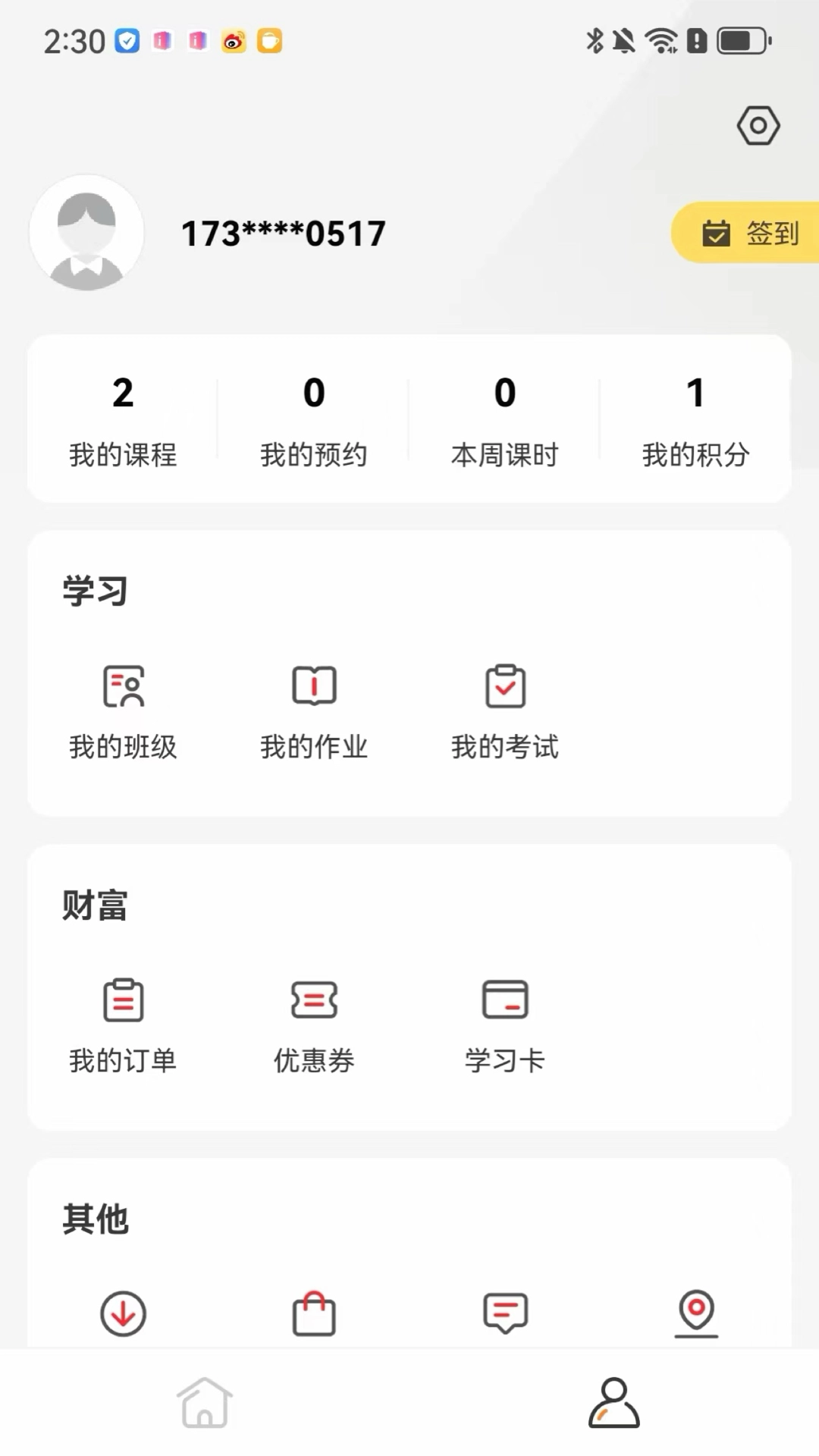Viewport: 819px width, 1456px height.
Task: Open 我的考试 (My Exams)
Action: pos(505,709)
